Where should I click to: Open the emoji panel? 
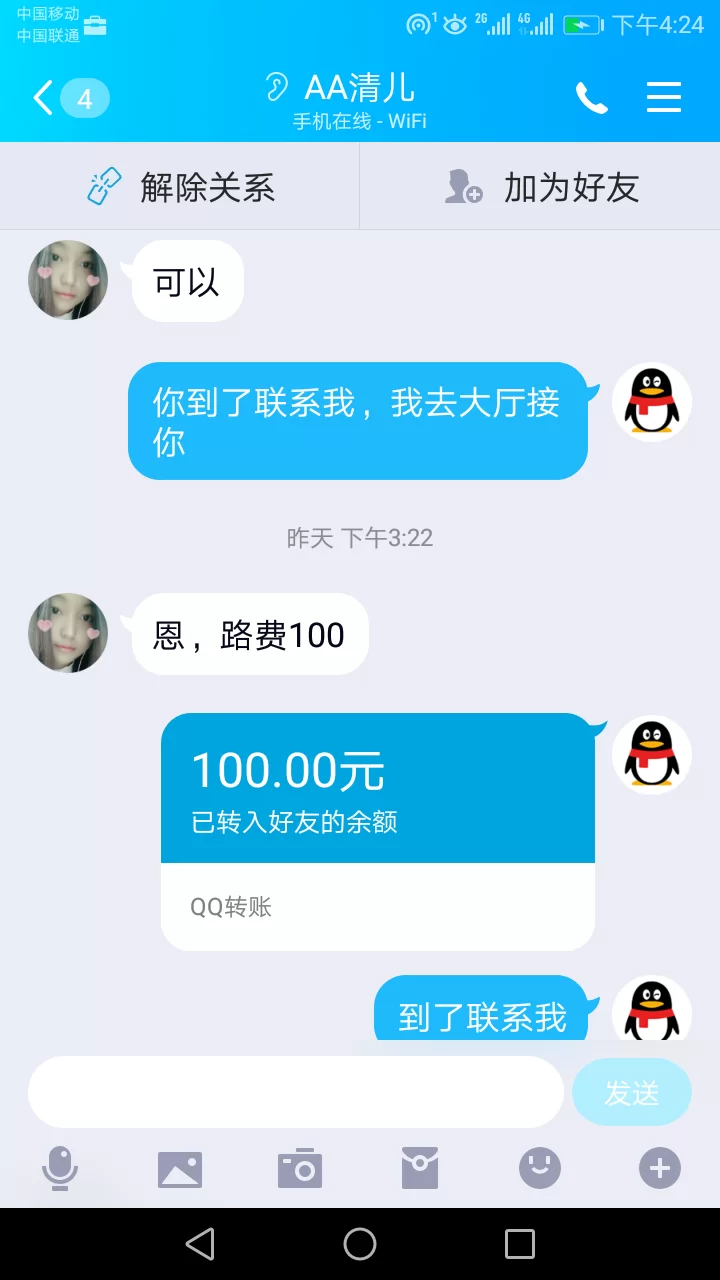[540, 1168]
